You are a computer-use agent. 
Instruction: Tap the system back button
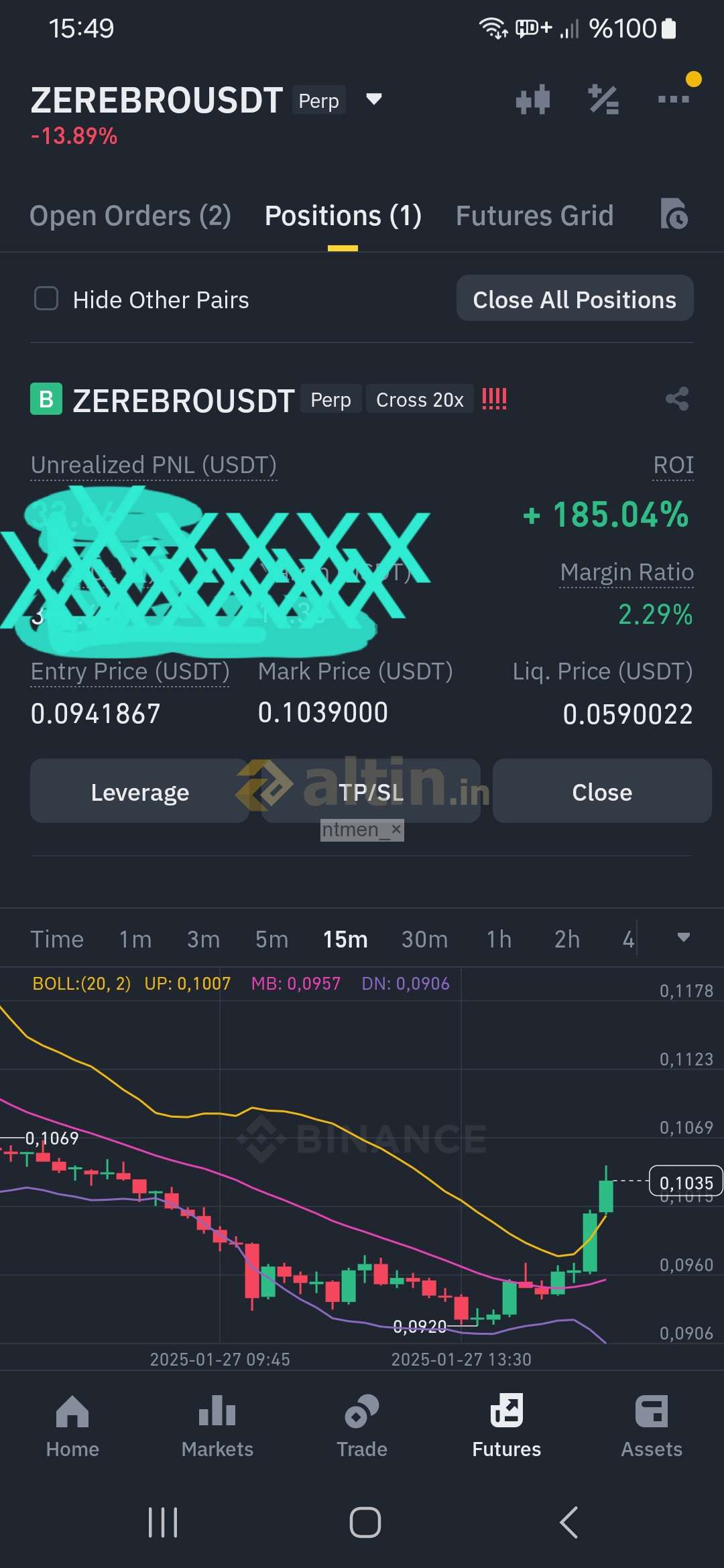568,1522
